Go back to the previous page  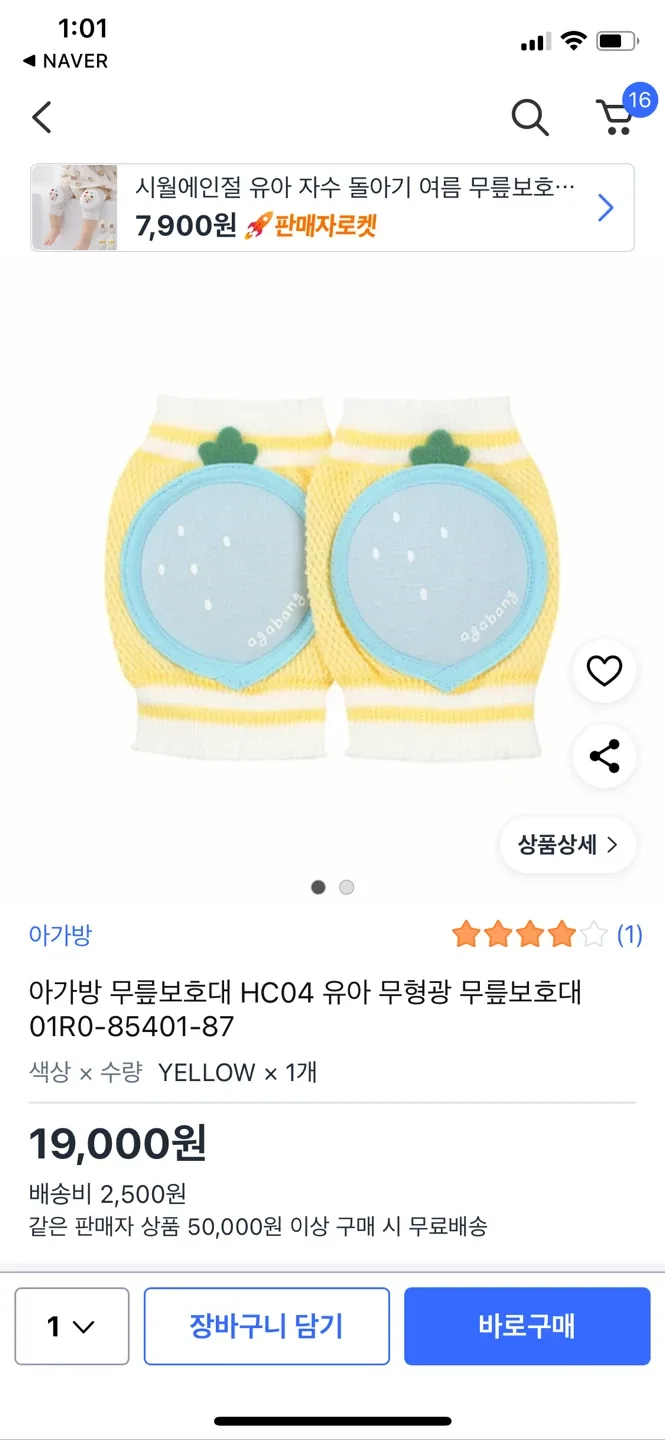(x=41, y=118)
